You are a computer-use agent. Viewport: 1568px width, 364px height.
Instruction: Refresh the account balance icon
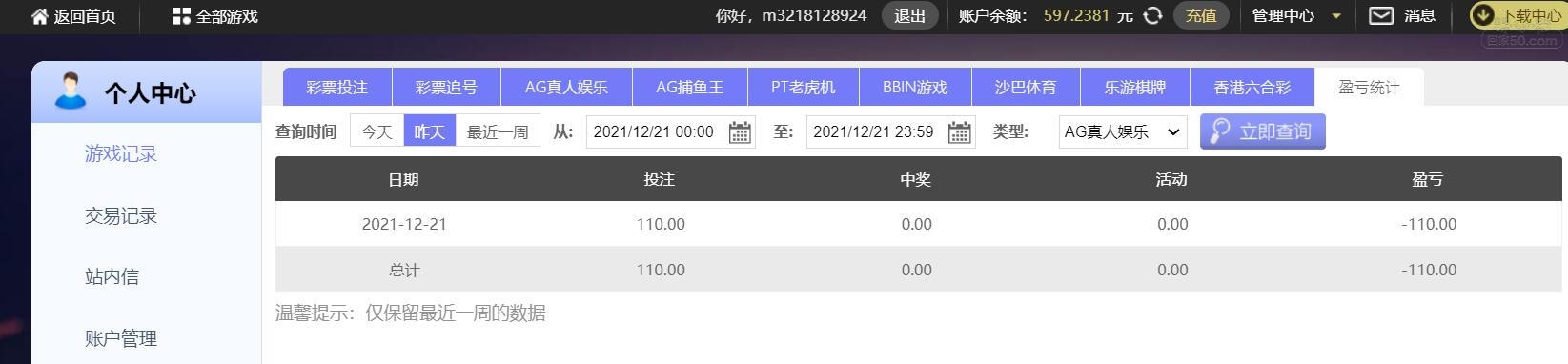(1152, 15)
